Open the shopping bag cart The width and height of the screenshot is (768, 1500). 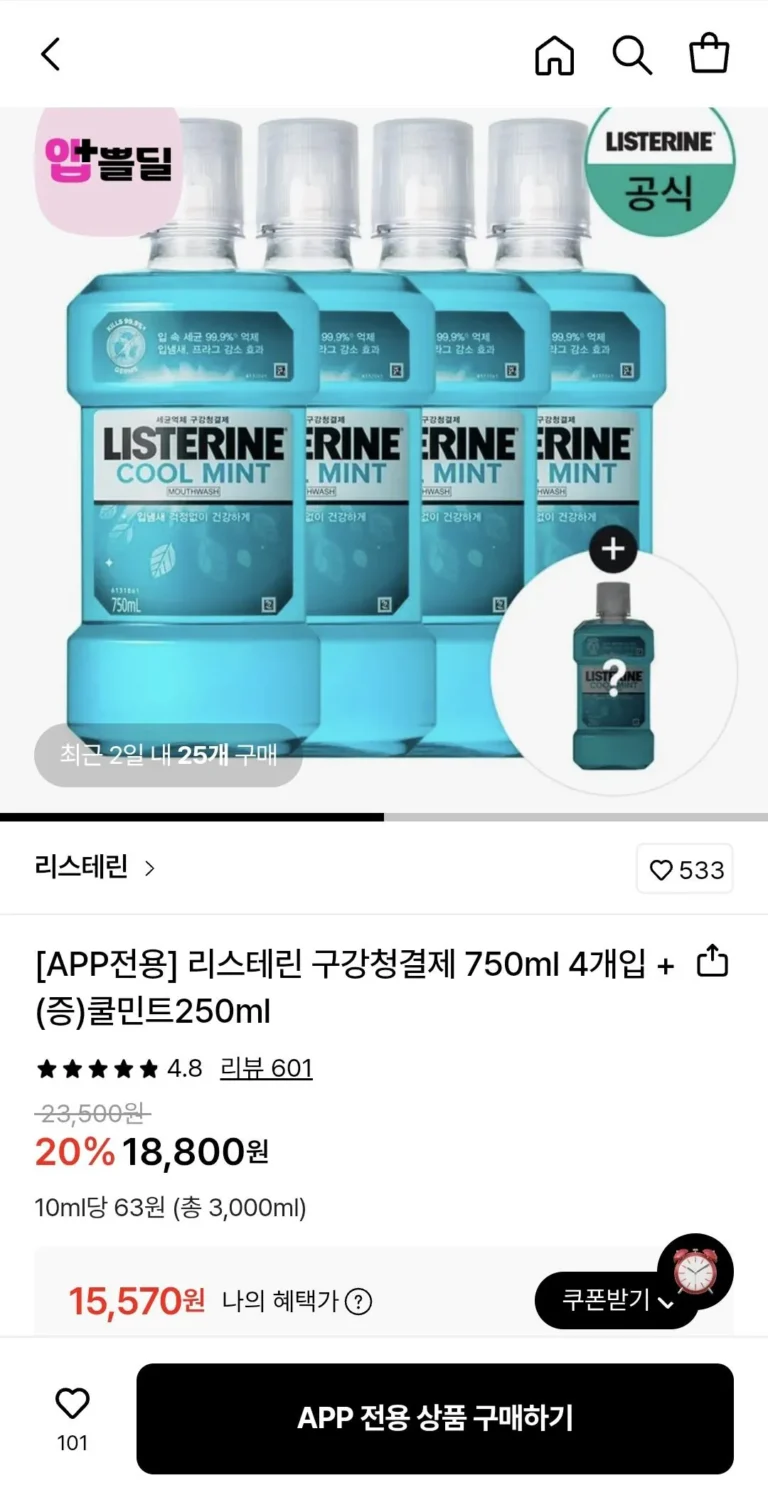point(709,54)
